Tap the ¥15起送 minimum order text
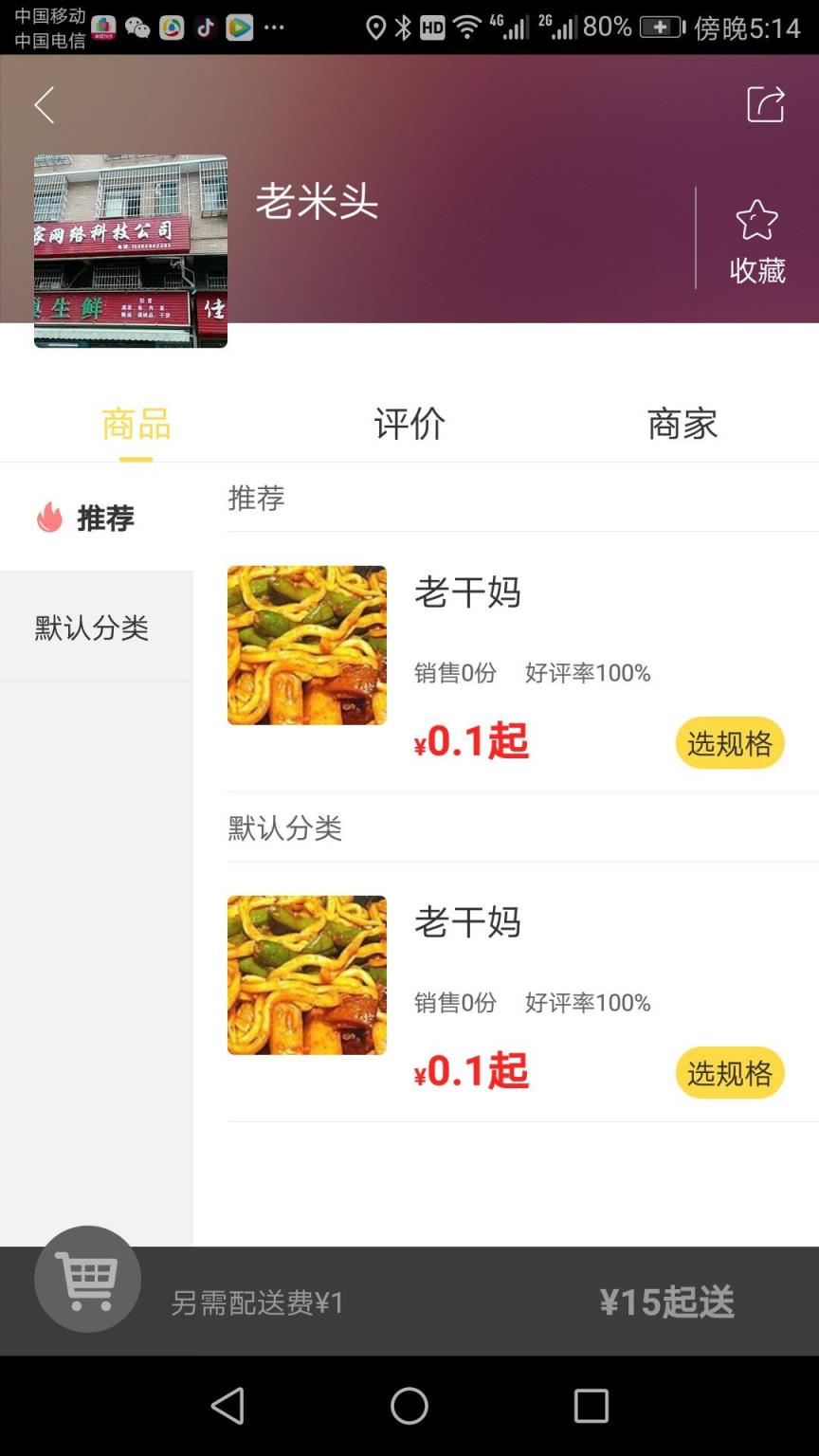Viewport: 819px width, 1456px height. pyautogui.click(x=667, y=1301)
